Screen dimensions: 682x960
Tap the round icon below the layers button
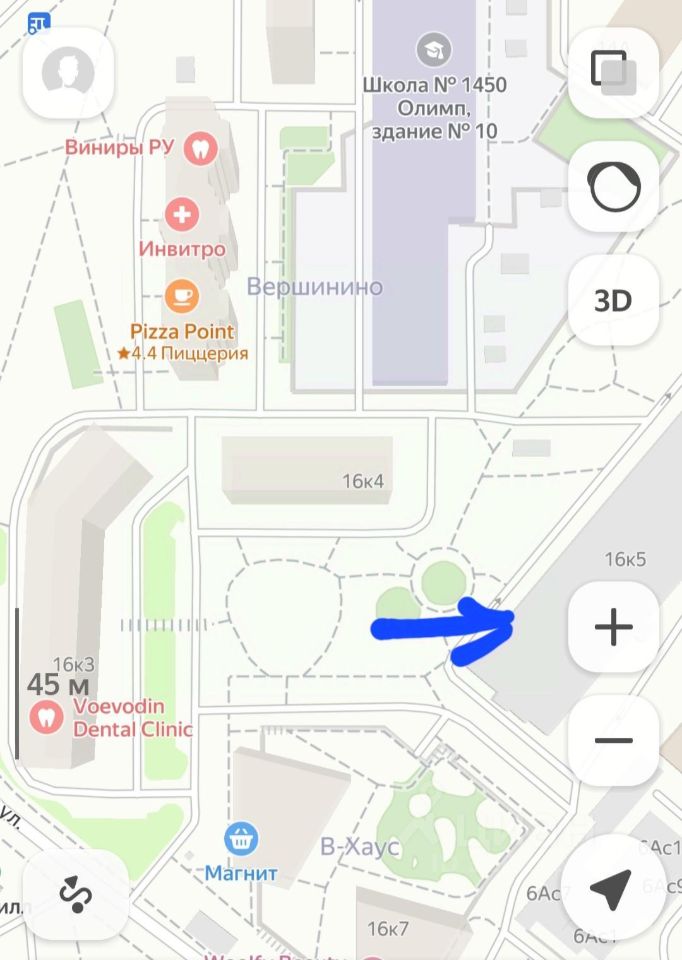pyautogui.click(x=613, y=187)
